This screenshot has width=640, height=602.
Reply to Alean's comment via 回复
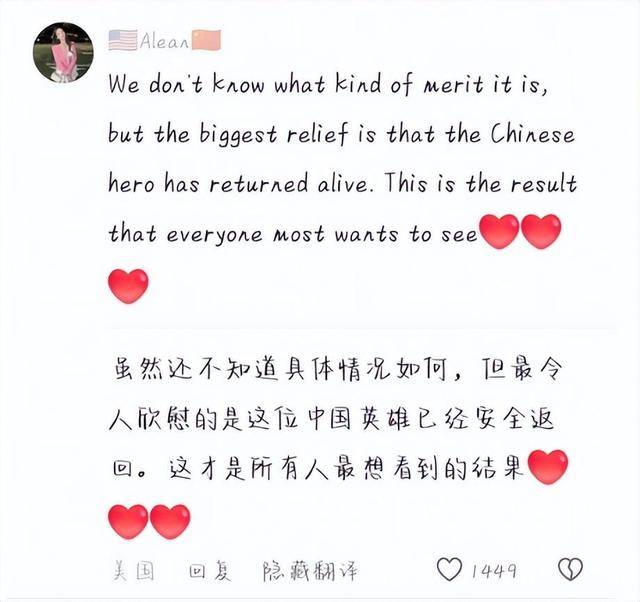[210, 571]
